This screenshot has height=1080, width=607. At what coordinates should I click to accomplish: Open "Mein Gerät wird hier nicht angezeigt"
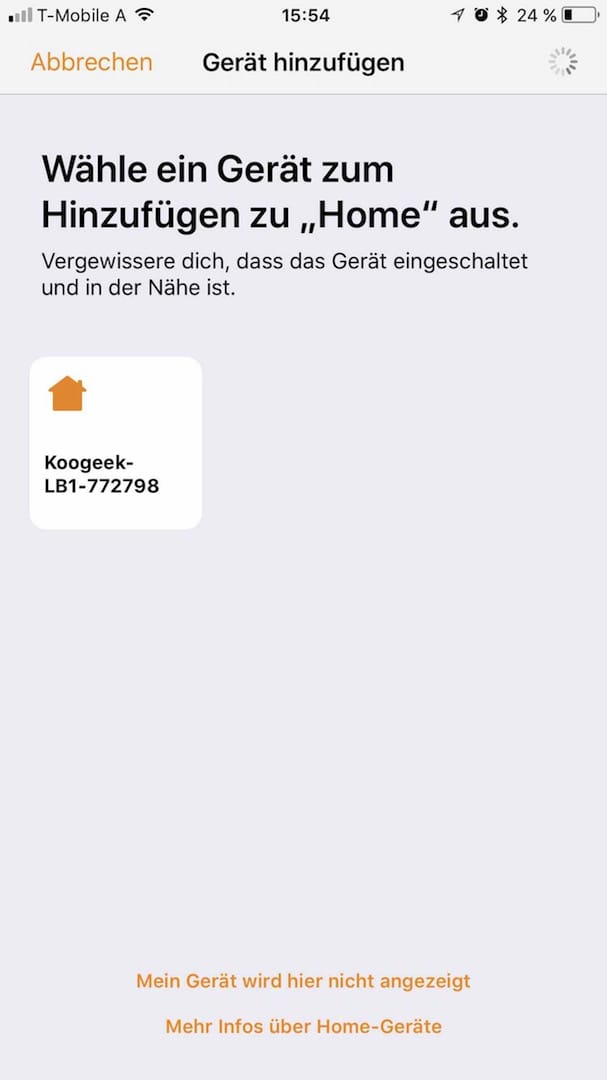(303, 981)
